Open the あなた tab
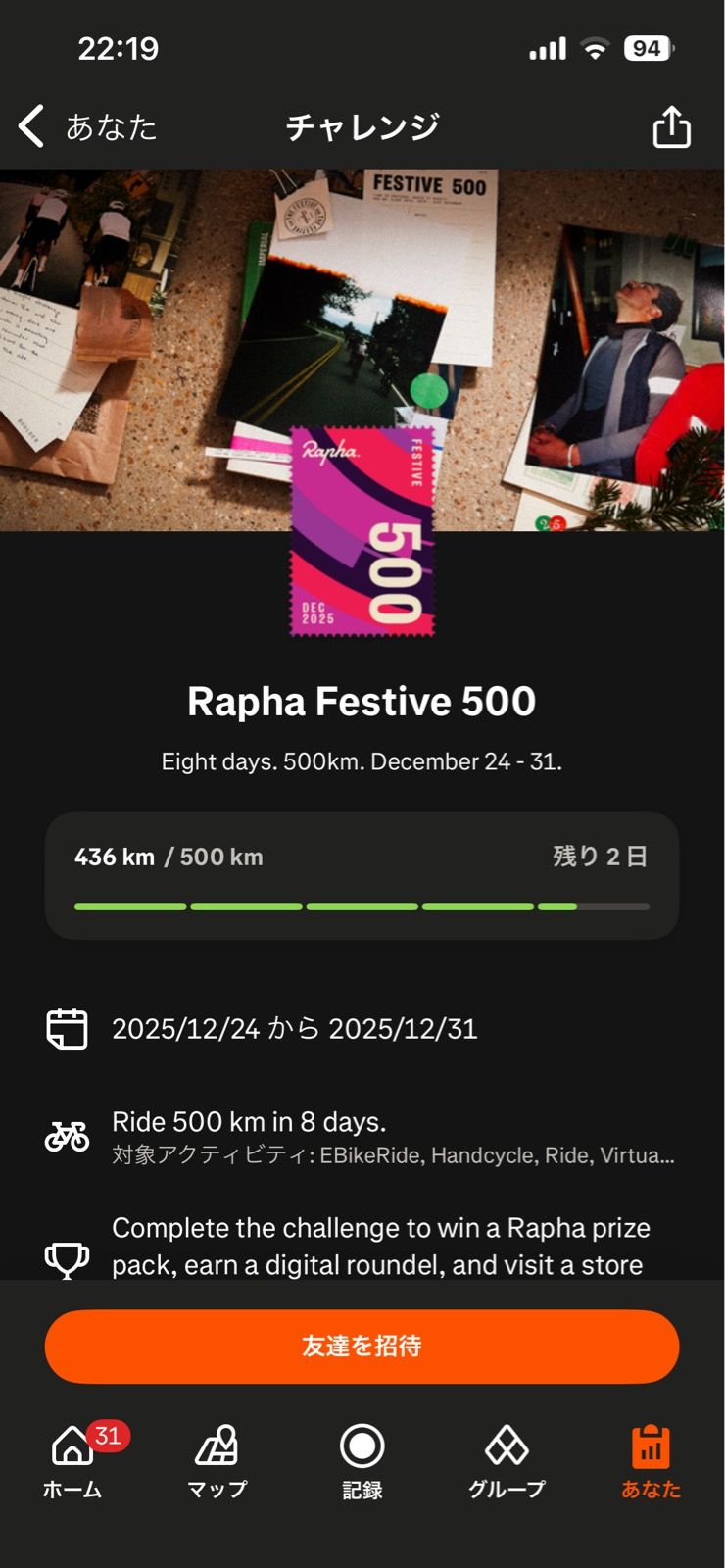This screenshot has width=725, height=1568. click(651, 1461)
